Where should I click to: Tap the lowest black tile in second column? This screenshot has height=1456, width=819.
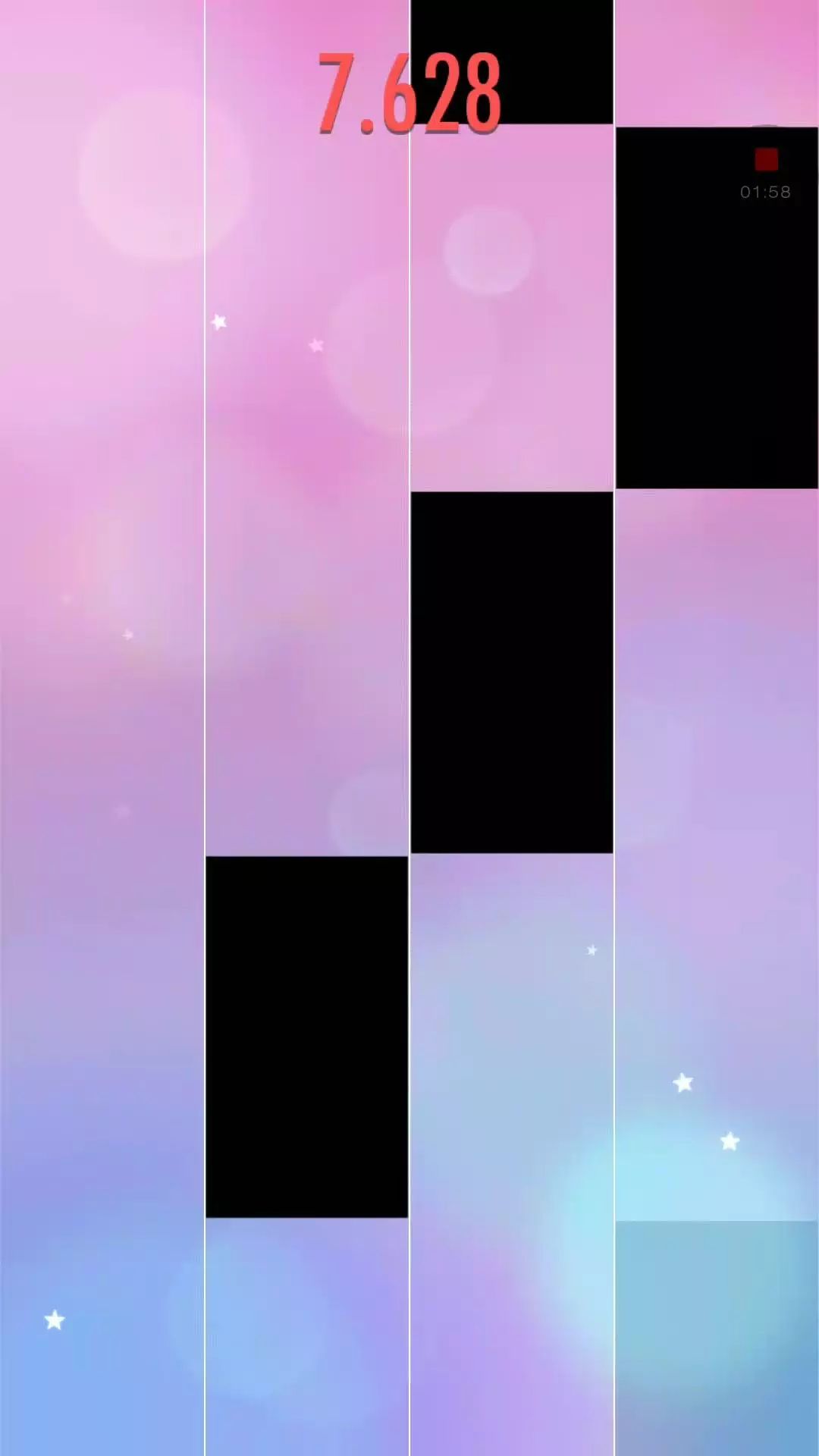(x=307, y=1037)
